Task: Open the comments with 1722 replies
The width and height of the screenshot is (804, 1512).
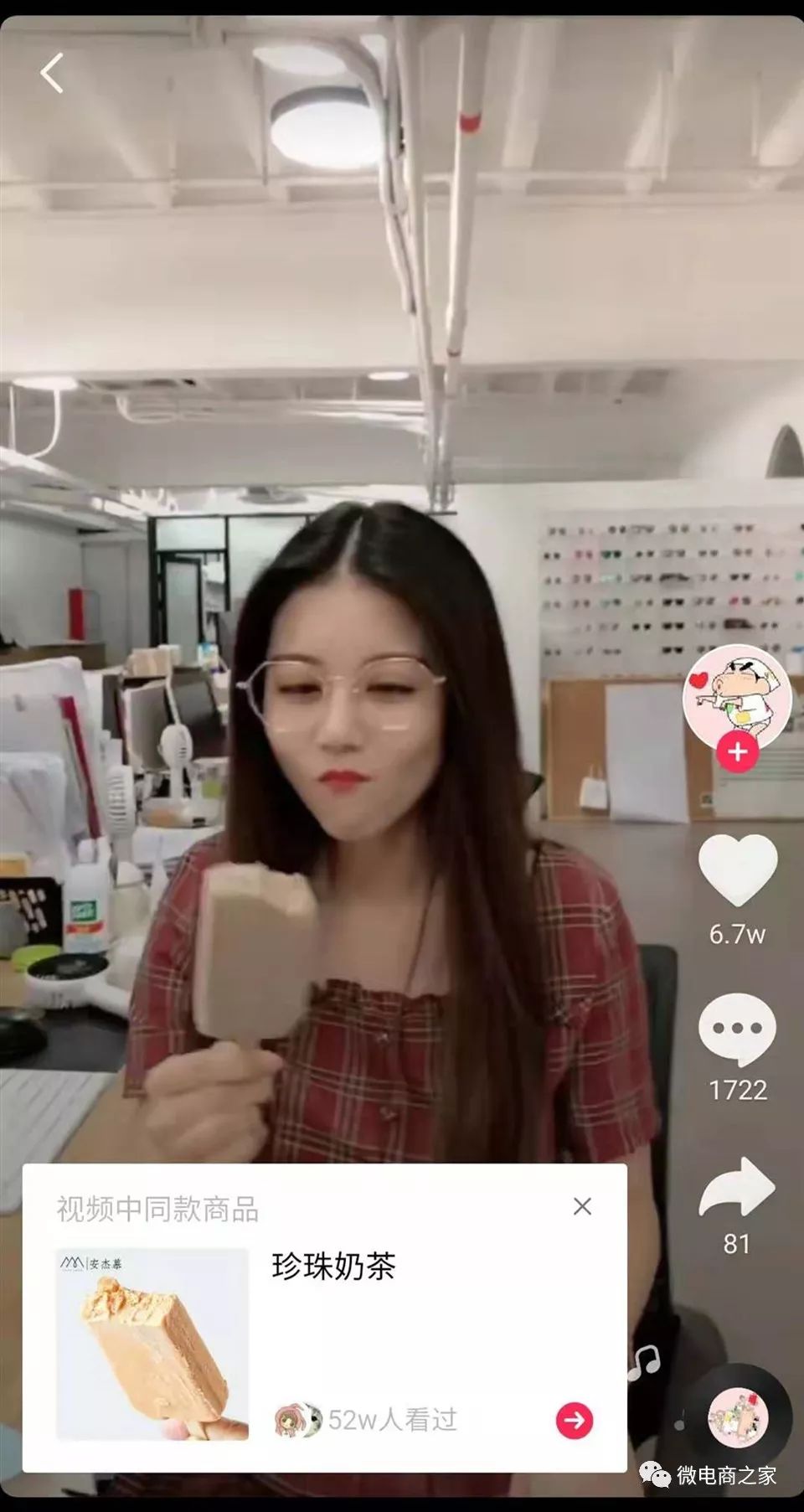Action: click(x=738, y=1030)
